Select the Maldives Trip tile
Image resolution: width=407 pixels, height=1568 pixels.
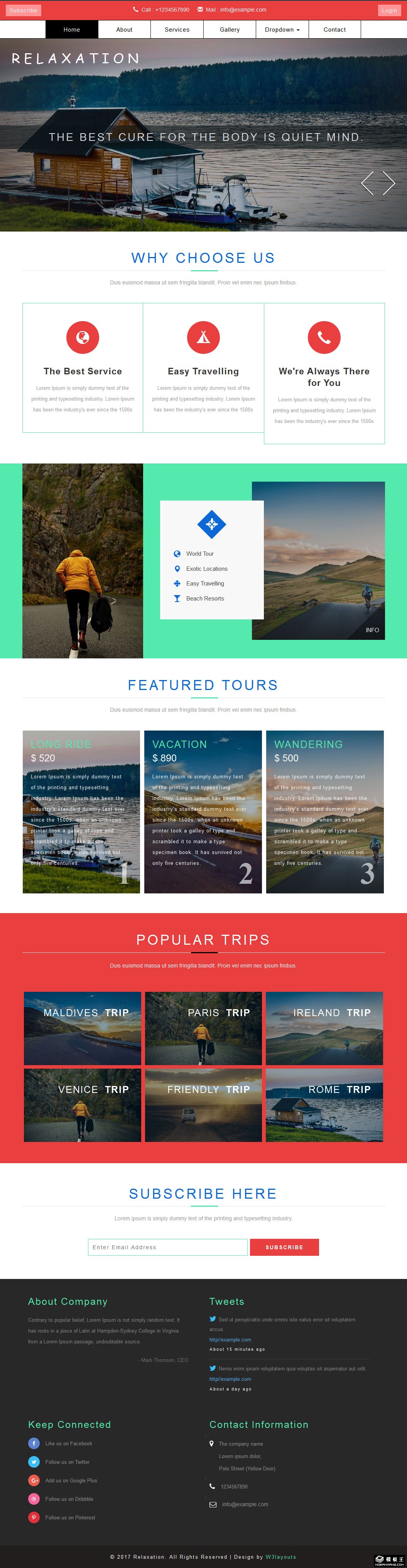(x=82, y=1028)
